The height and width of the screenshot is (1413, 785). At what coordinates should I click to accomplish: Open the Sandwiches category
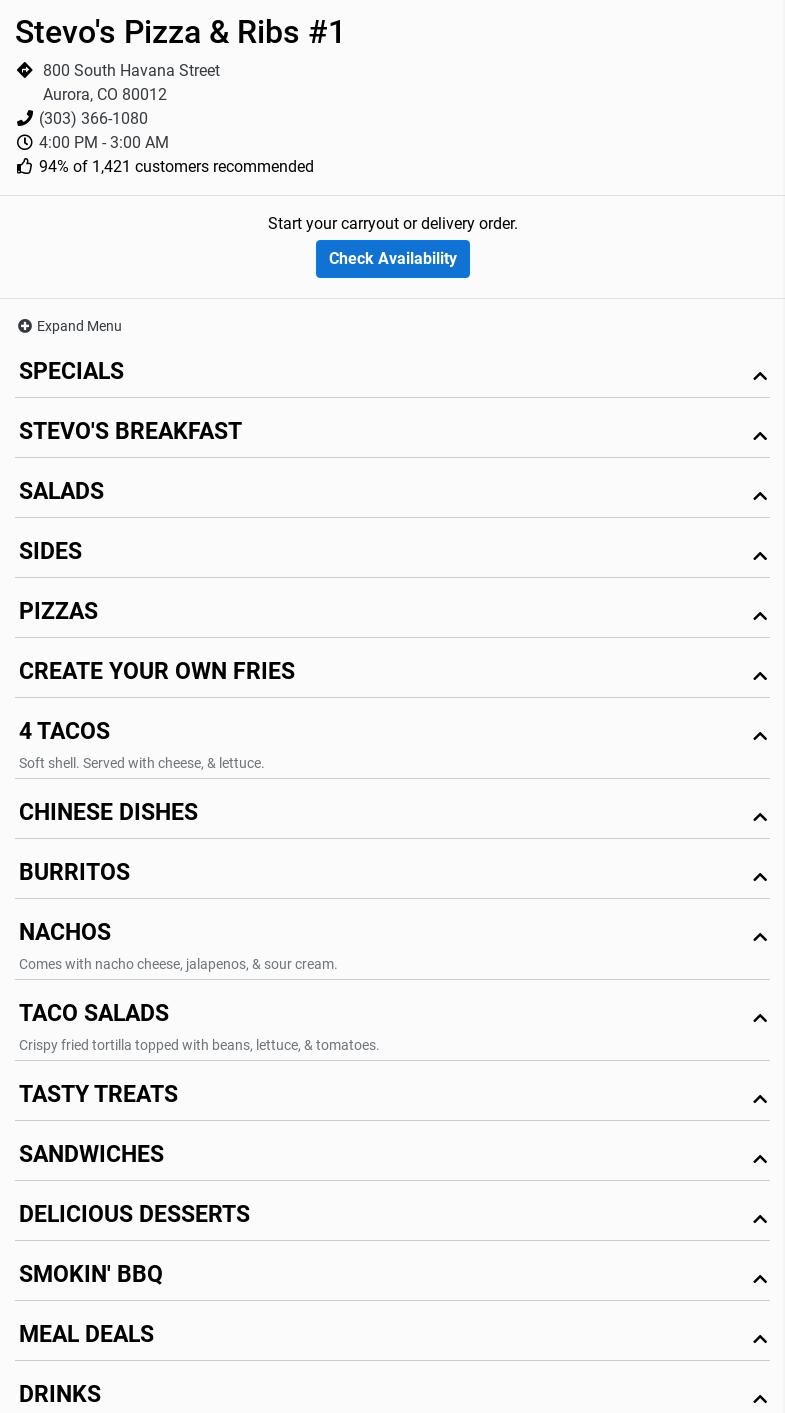pyautogui.click(x=392, y=1155)
